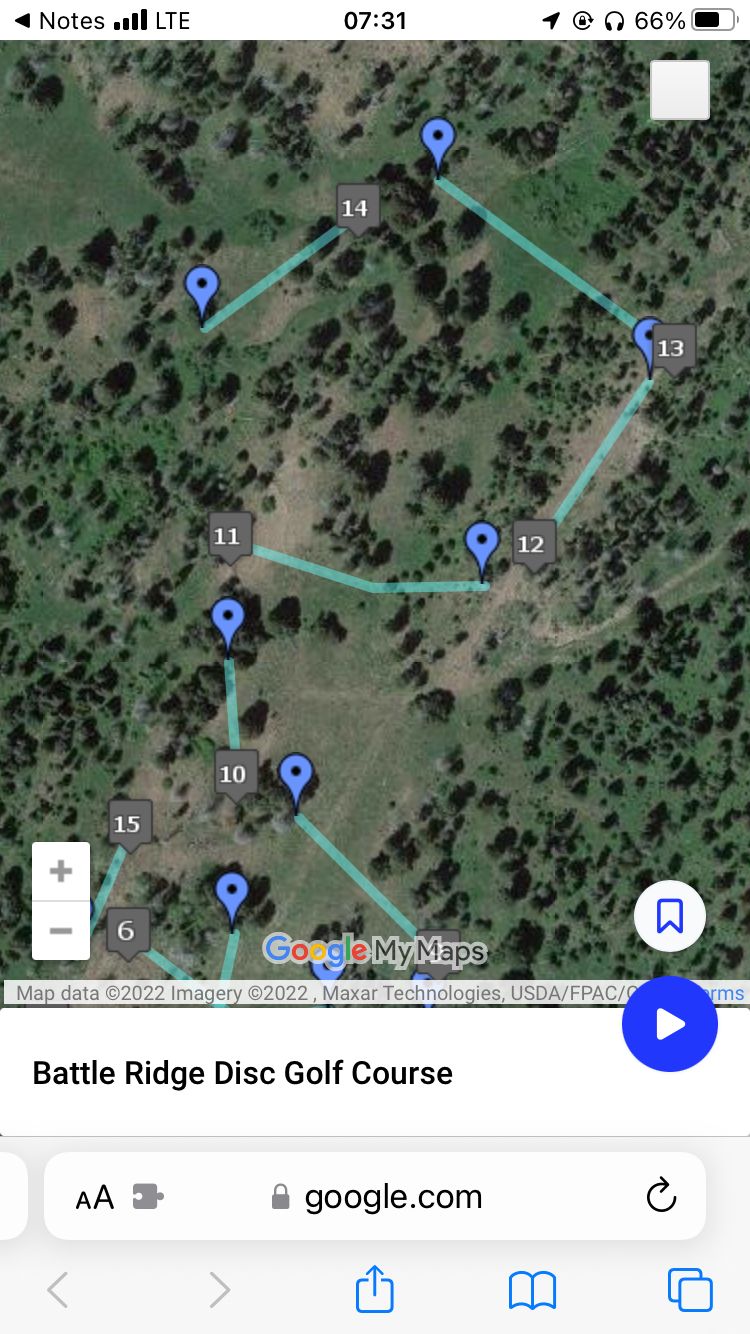Open the hole 13 marker
Screen dimensions: 750x1334
(x=671, y=349)
